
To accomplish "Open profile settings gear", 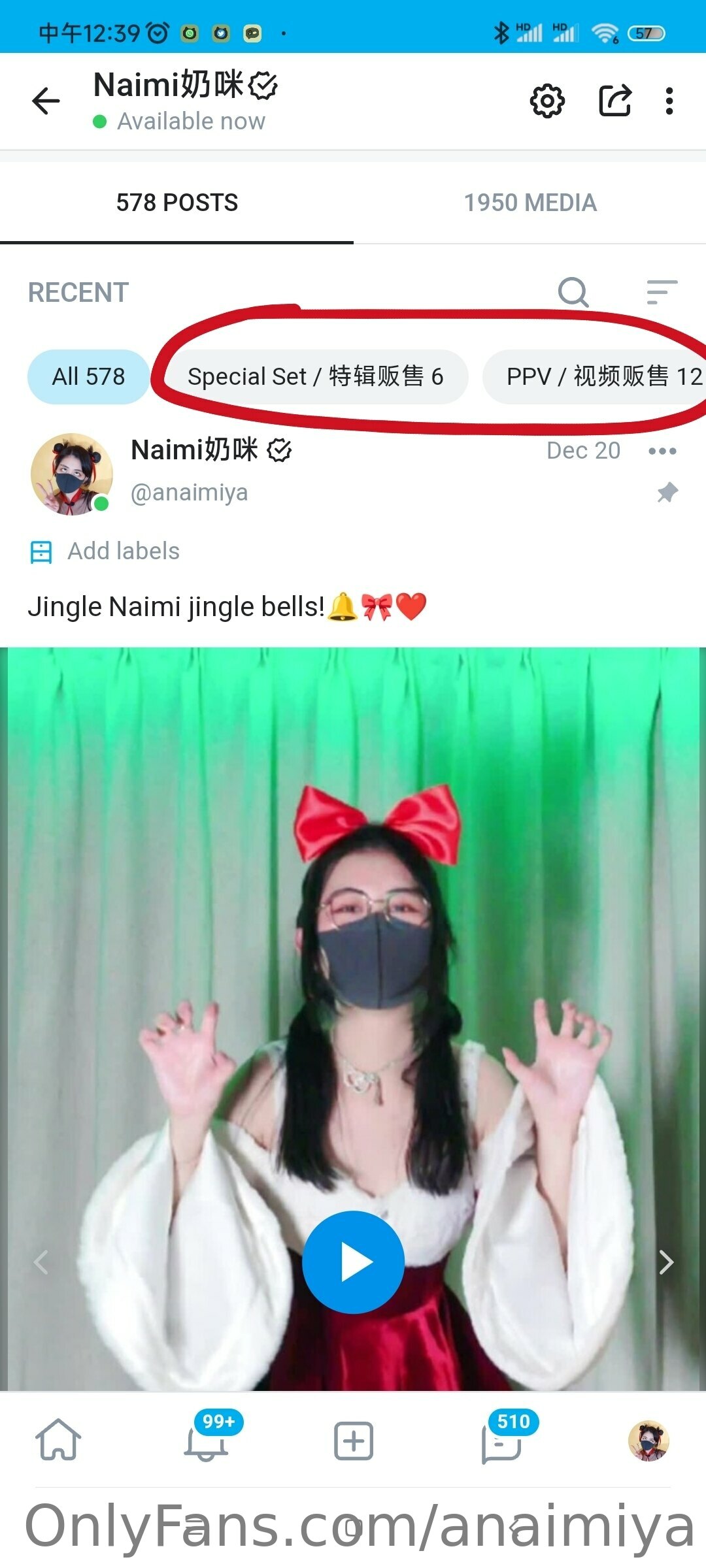I will (x=546, y=101).
